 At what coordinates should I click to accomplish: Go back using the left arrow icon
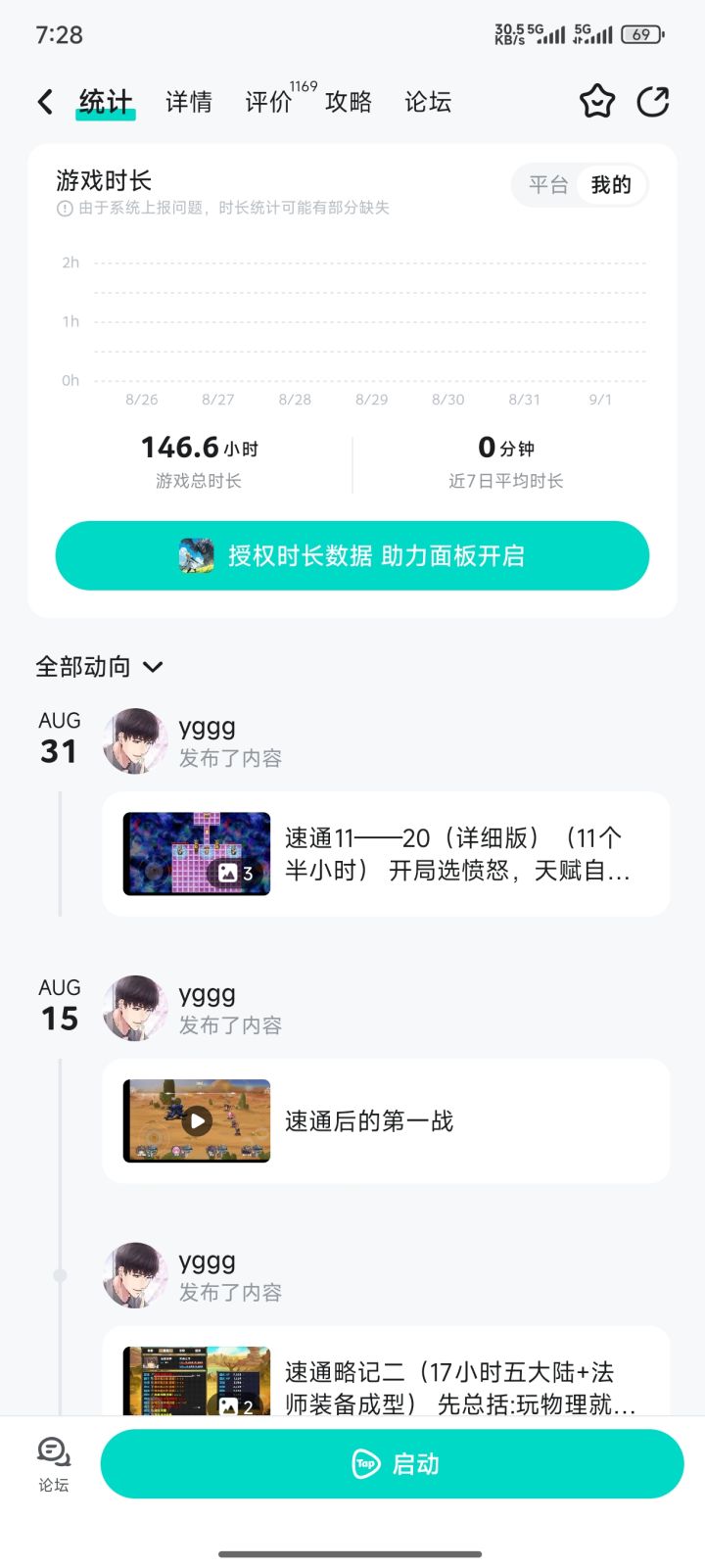[43, 101]
